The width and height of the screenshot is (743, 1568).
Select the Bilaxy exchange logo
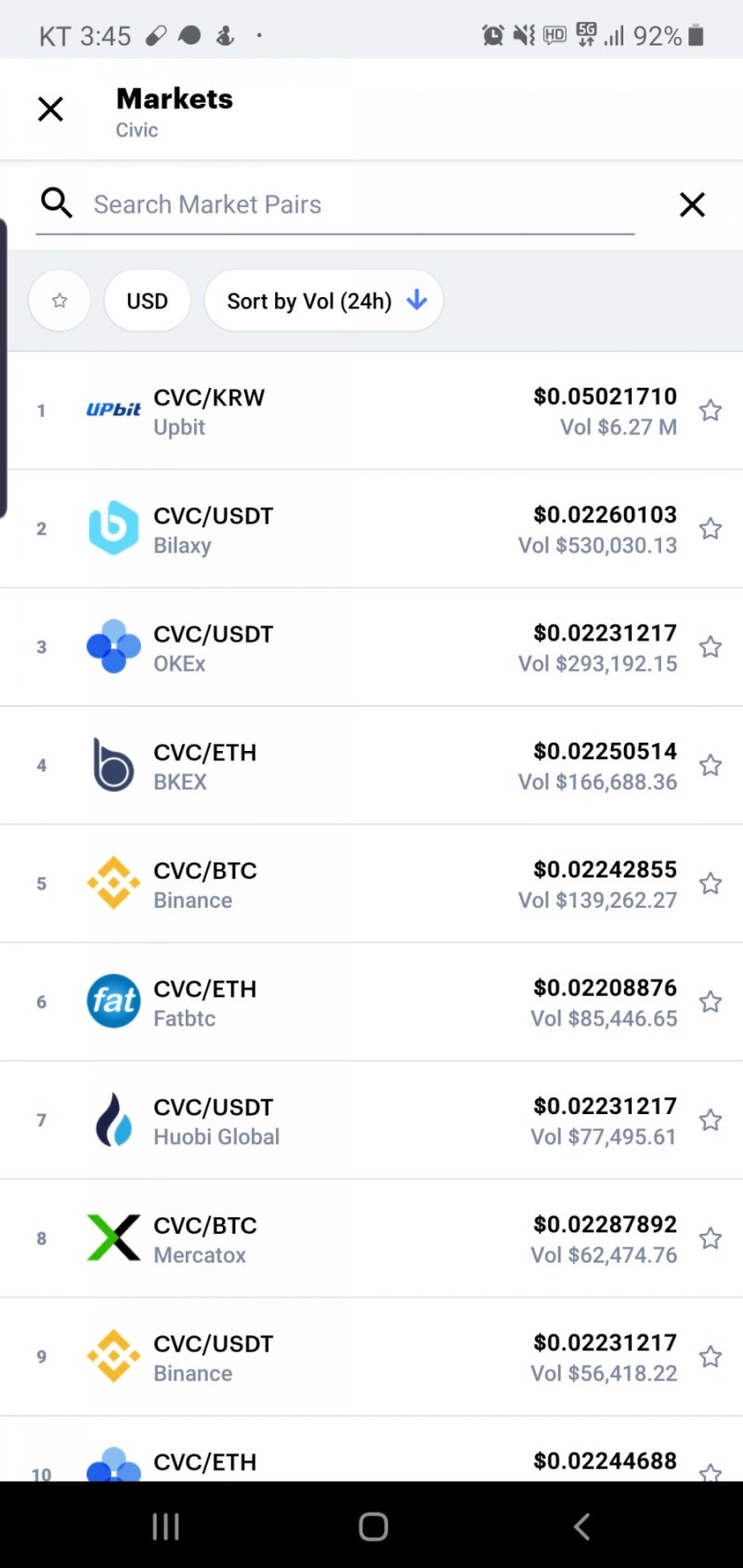pos(112,528)
